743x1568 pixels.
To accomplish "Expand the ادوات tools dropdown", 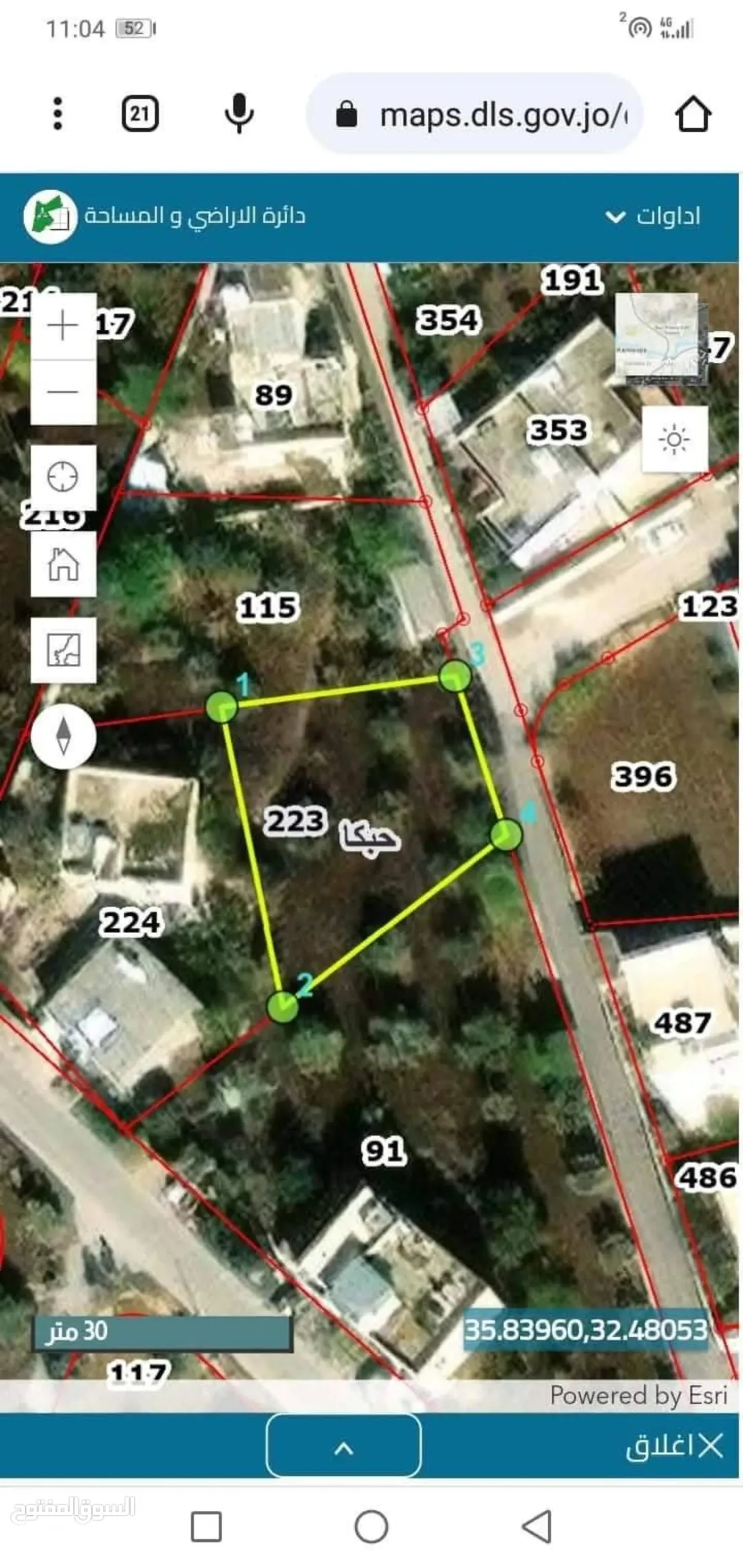I will coord(652,216).
